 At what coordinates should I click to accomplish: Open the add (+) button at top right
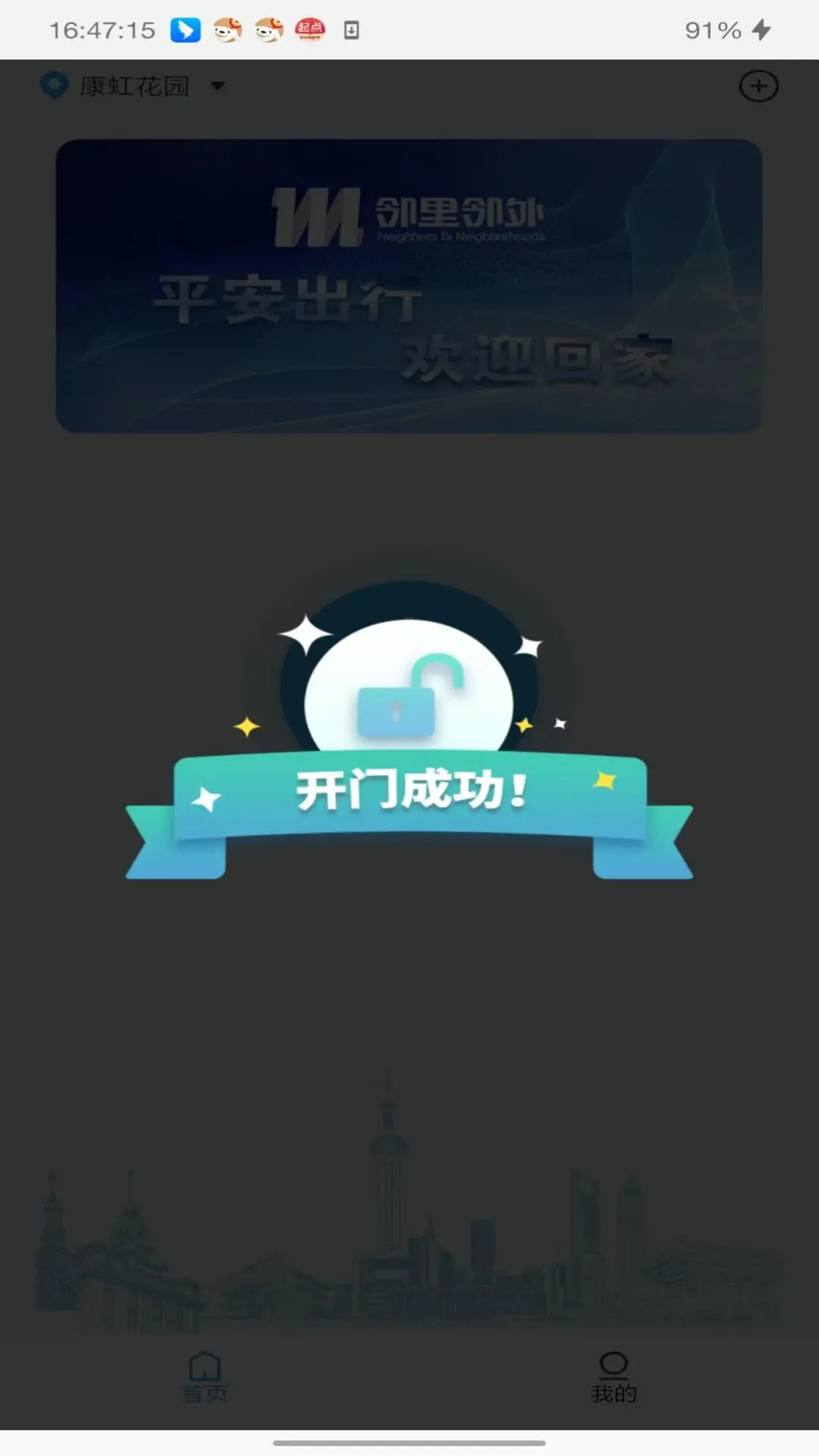(x=758, y=86)
